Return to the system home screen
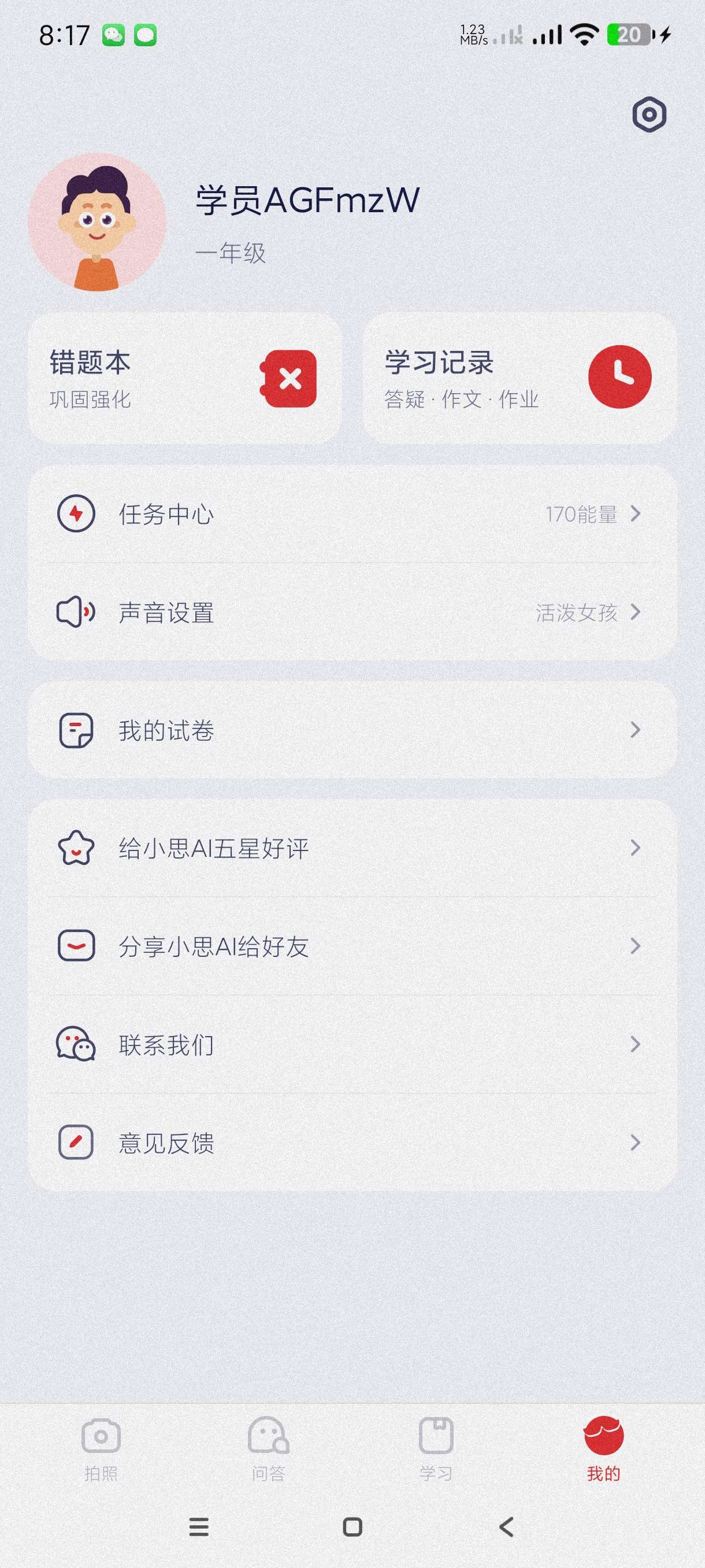705x1568 pixels. (x=353, y=1526)
